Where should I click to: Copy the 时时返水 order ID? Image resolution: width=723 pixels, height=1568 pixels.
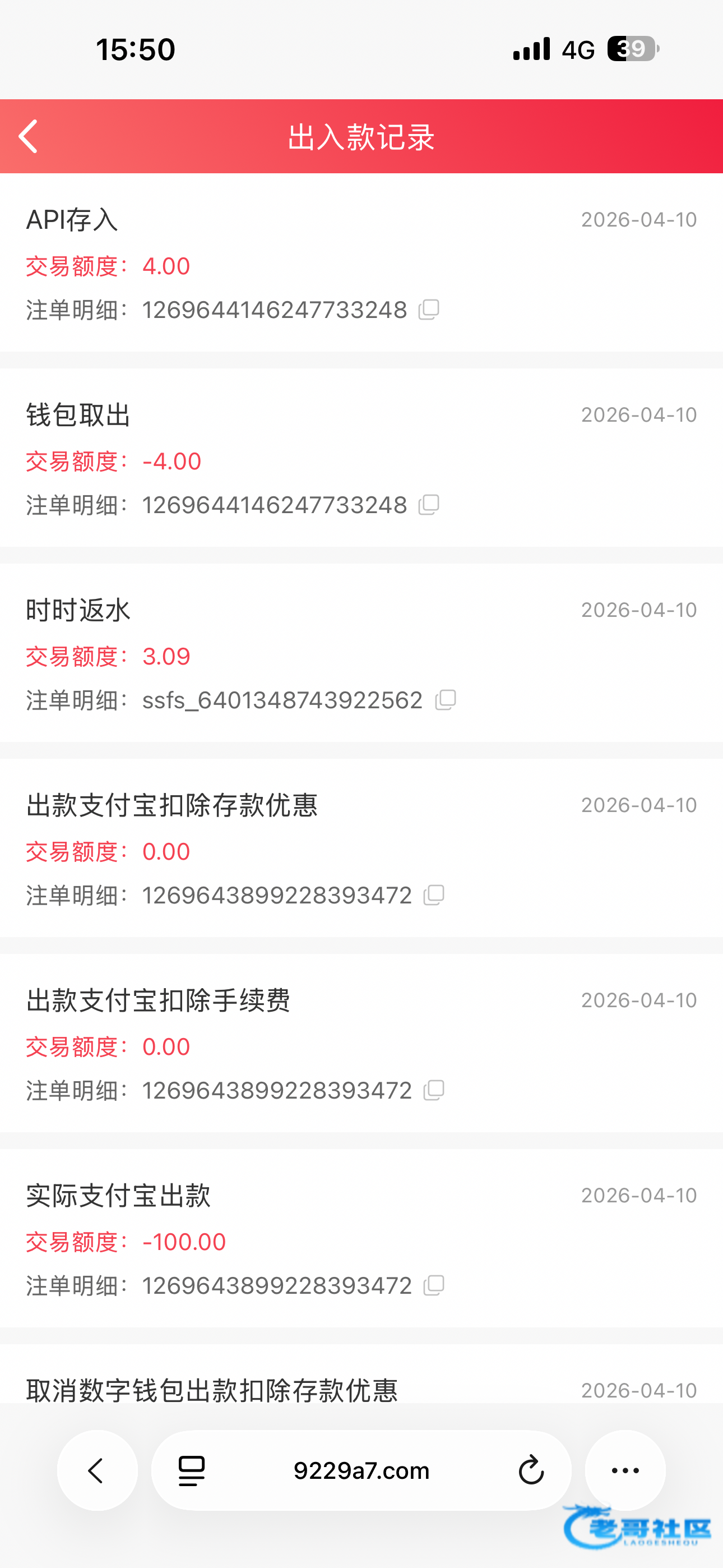tap(446, 700)
